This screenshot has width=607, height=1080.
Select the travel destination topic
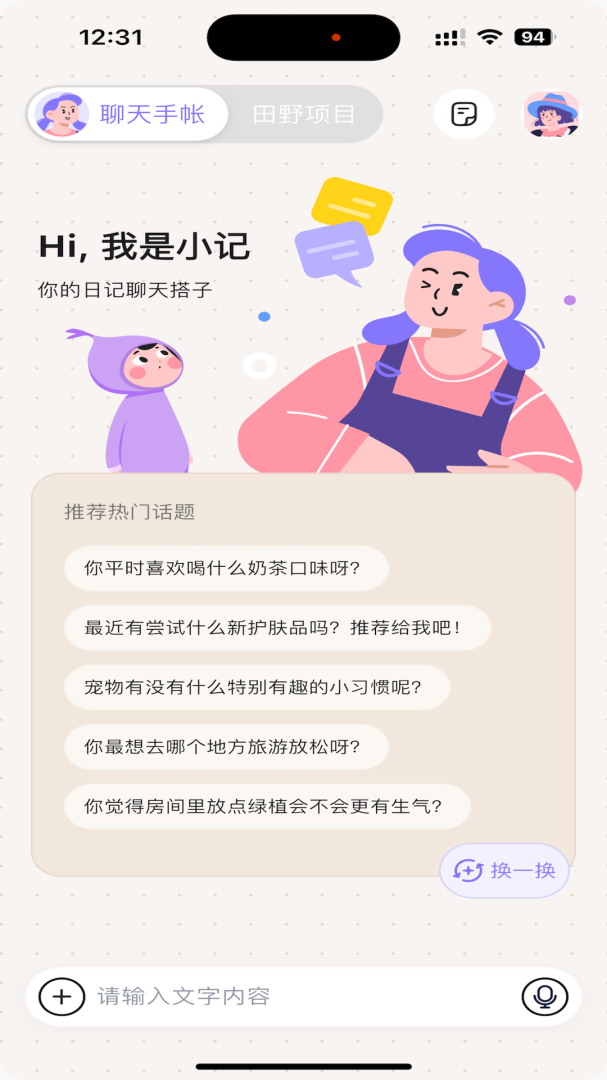coord(226,747)
